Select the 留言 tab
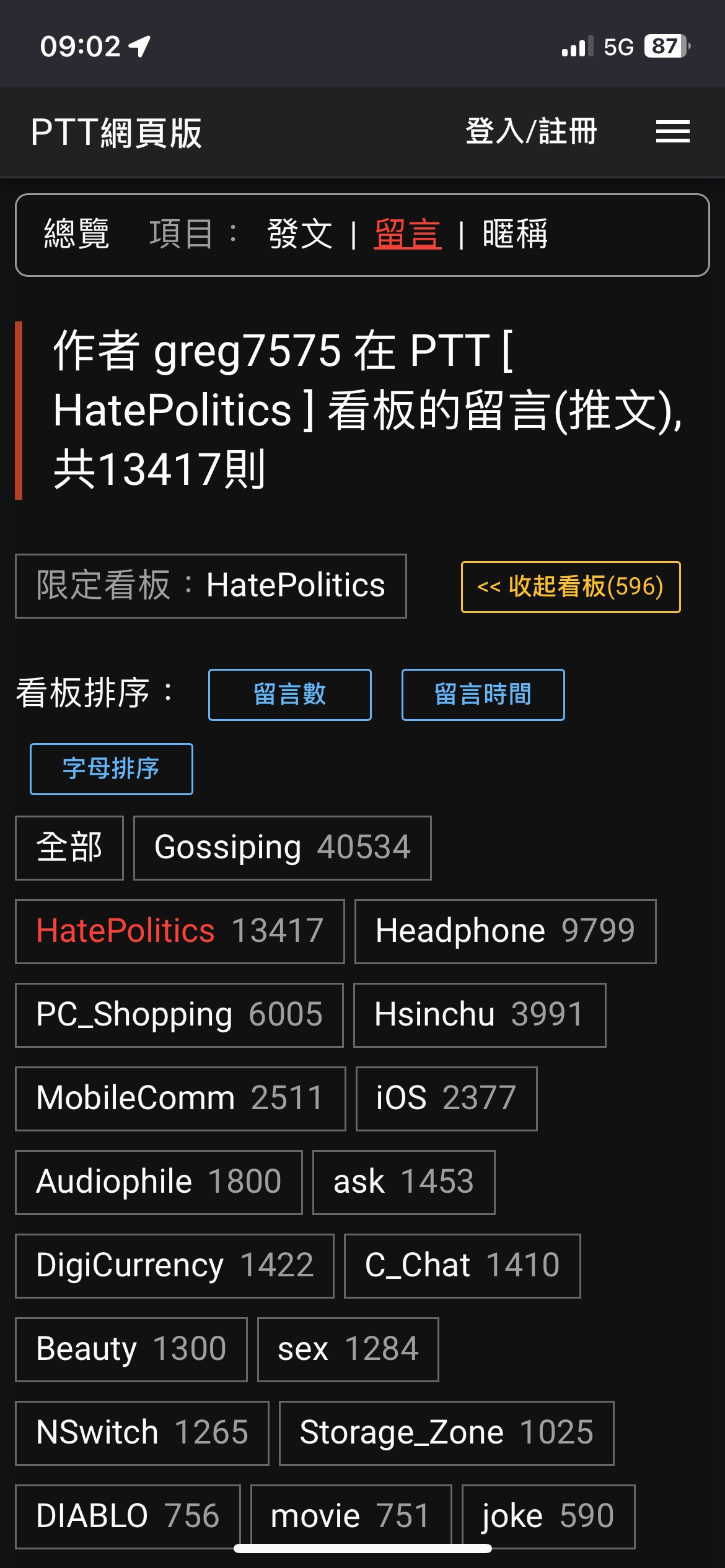This screenshot has height=1568, width=725. 408,234
